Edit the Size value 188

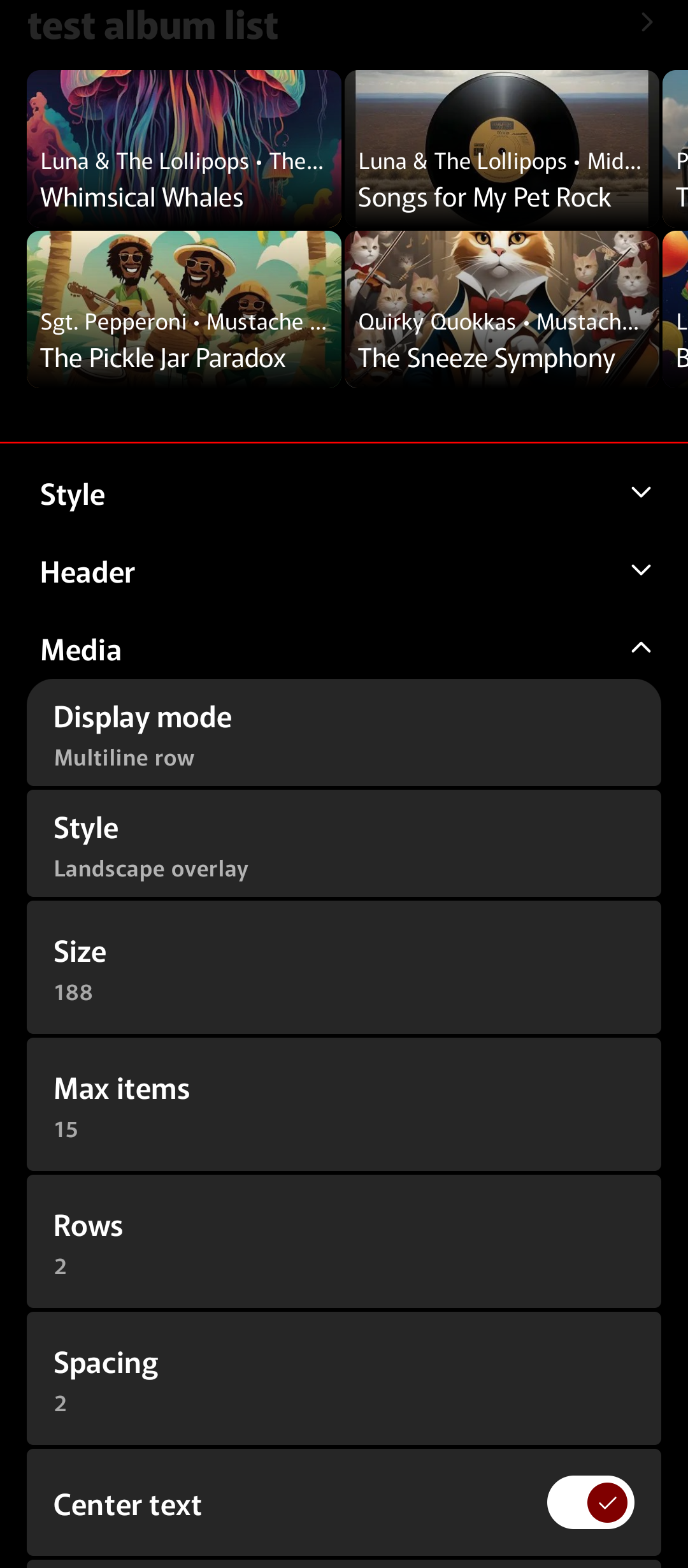pos(344,968)
